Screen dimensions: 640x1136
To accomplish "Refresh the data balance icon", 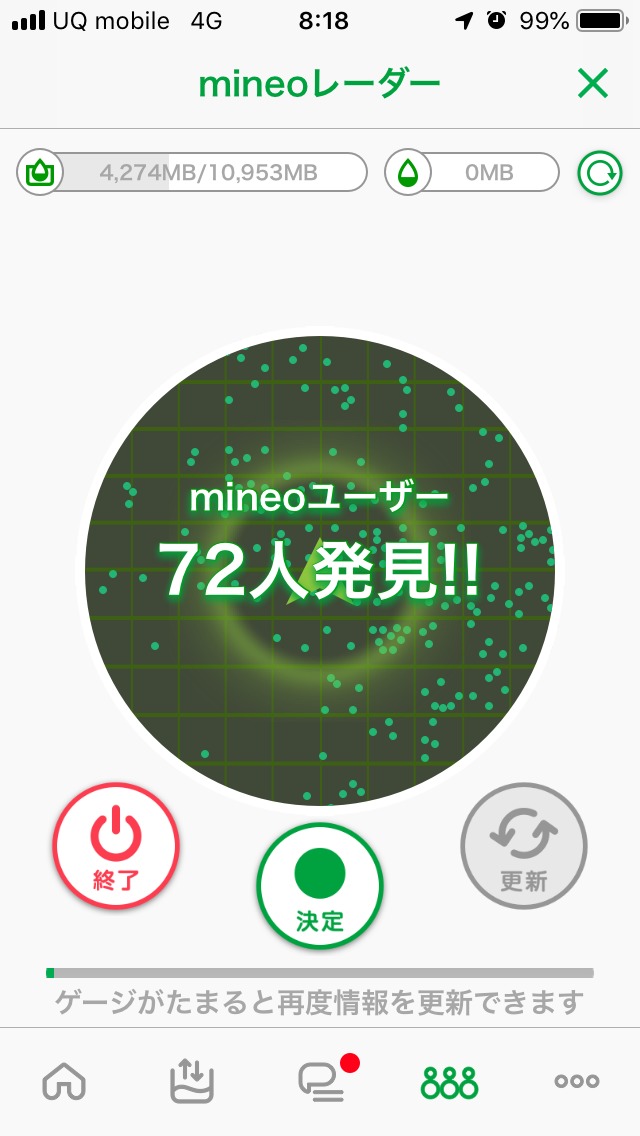I will click(600, 173).
